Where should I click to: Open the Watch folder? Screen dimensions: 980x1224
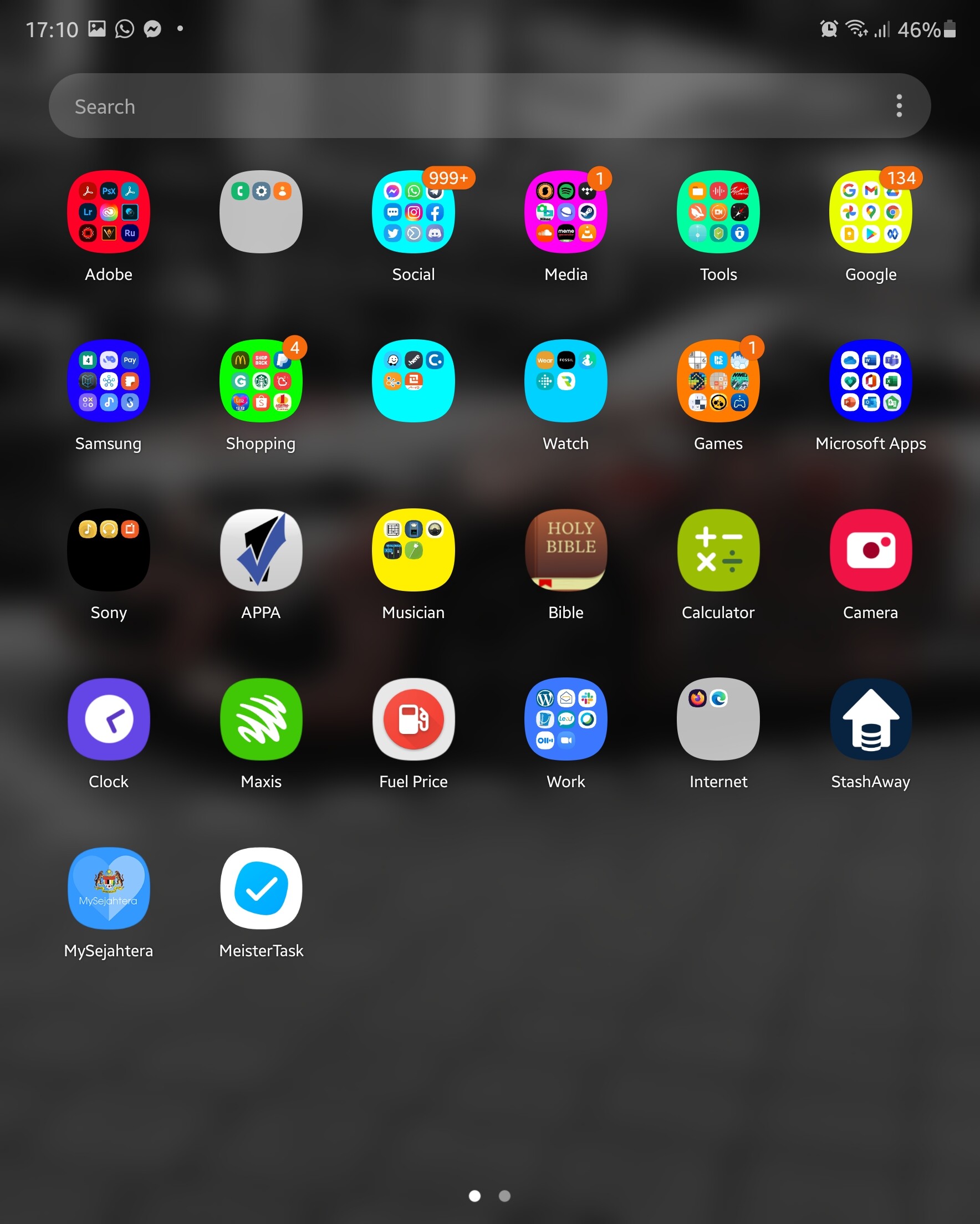click(x=565, y=381)
